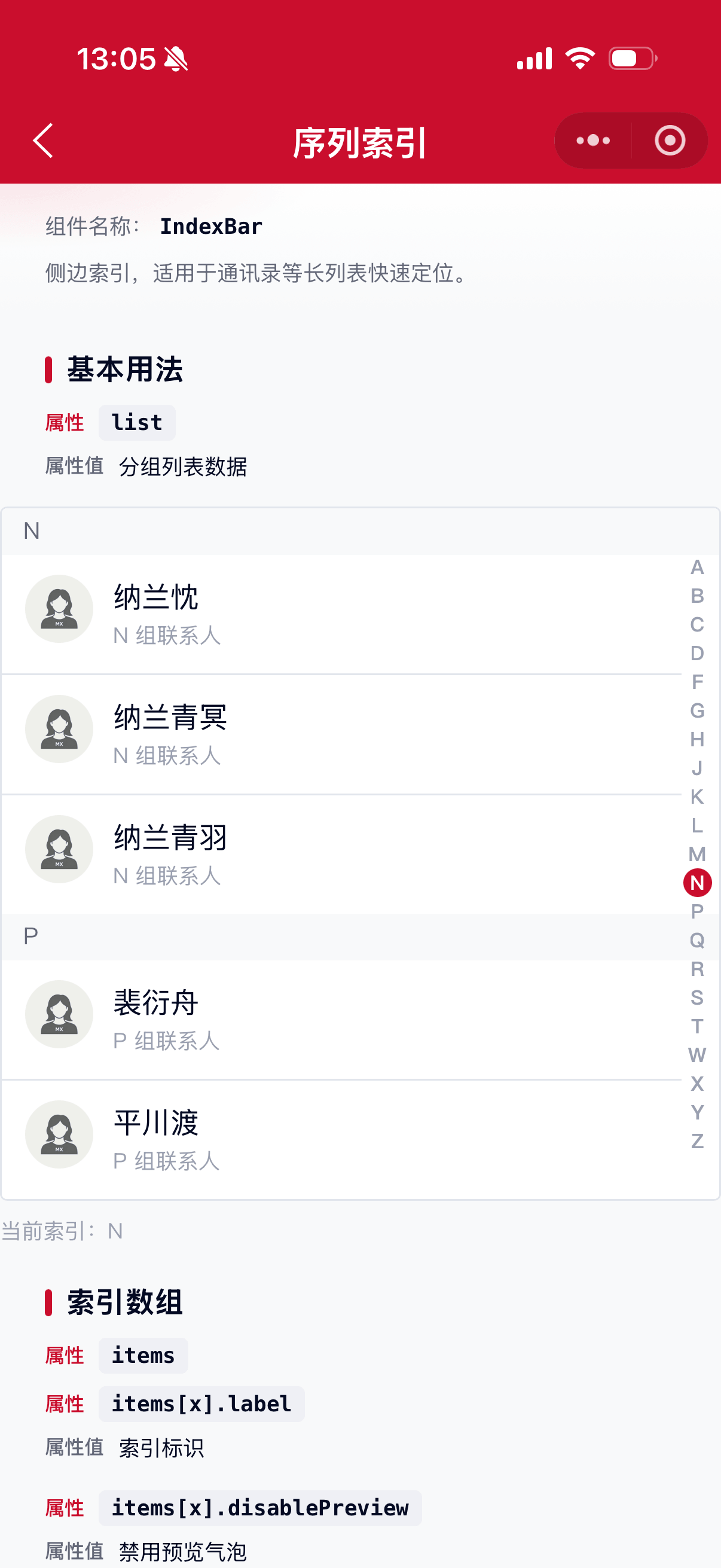721x1568 pixels.
Task: Open contact 平川渡
Action: click(x=341, y=1139)
